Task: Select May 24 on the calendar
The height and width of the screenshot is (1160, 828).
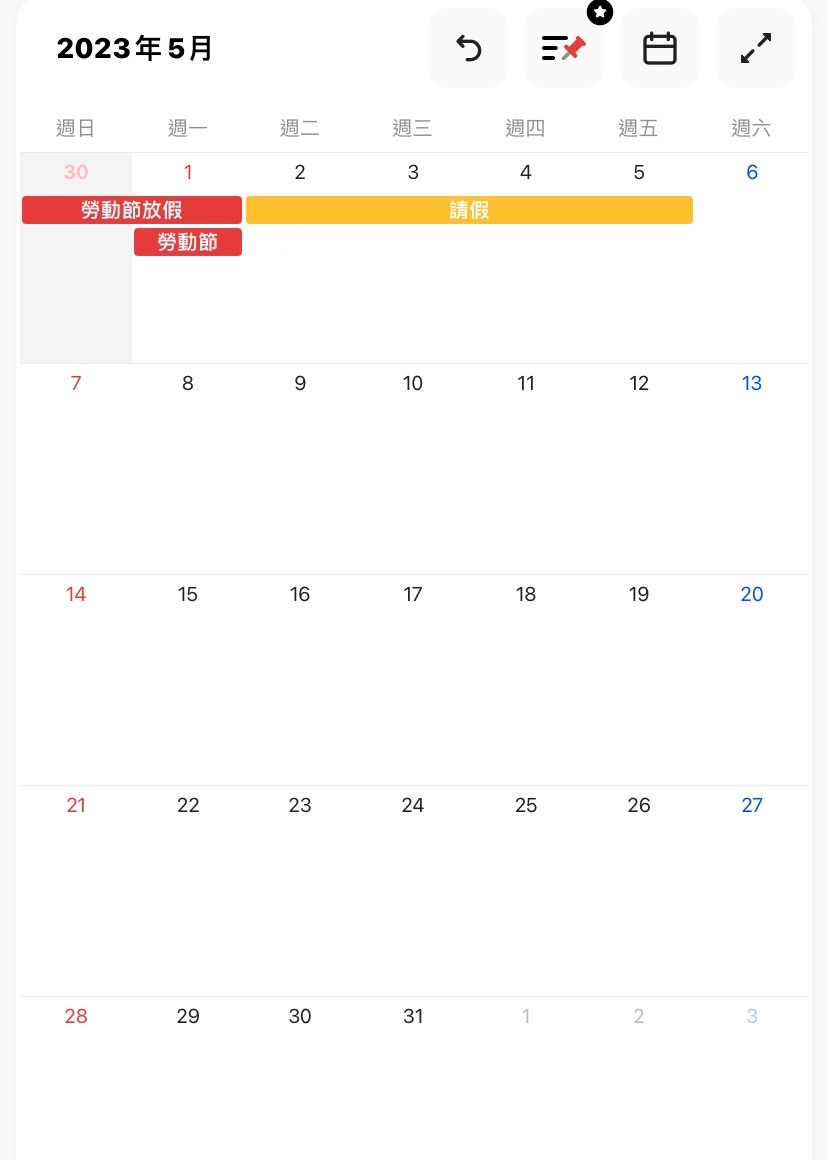Action: pos(413,805)
